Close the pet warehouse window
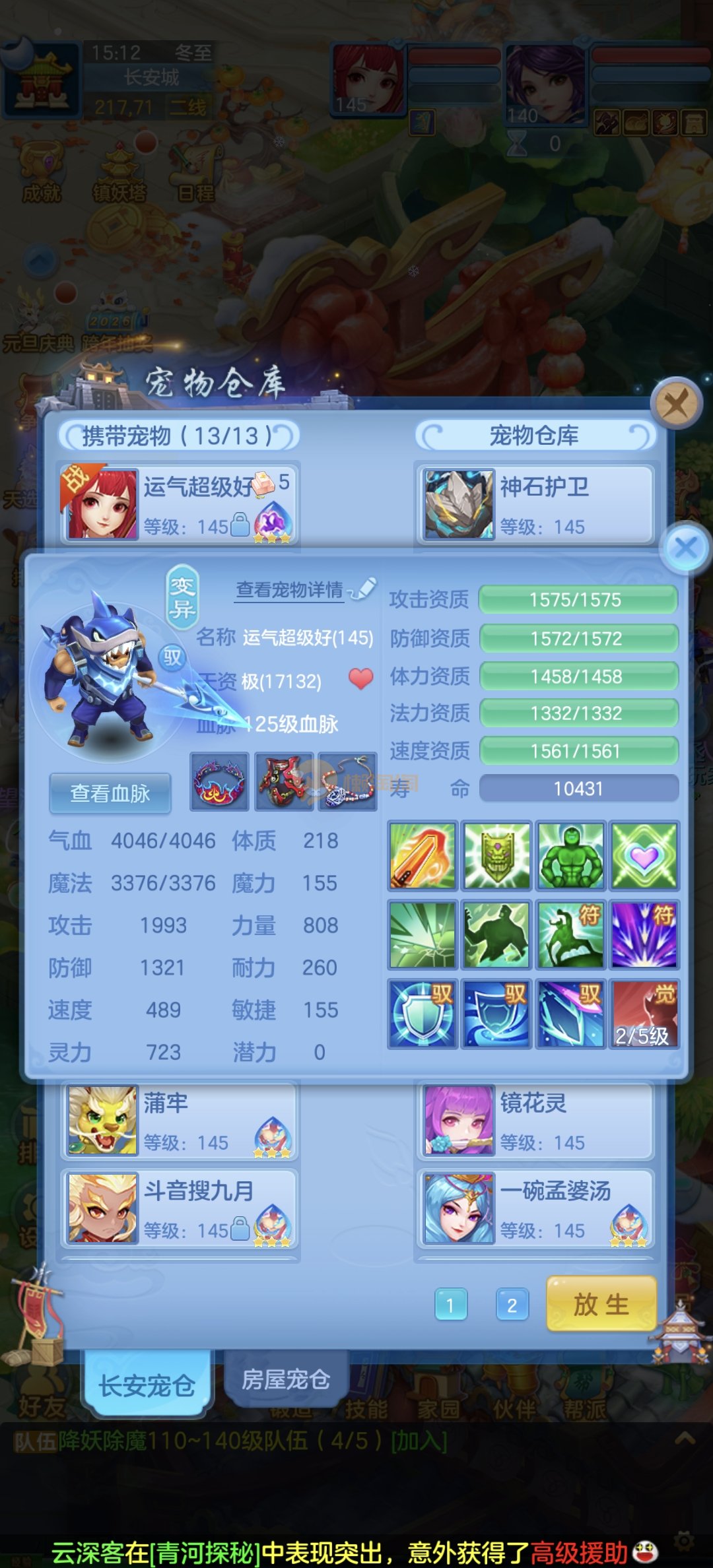 click(675, 403)
